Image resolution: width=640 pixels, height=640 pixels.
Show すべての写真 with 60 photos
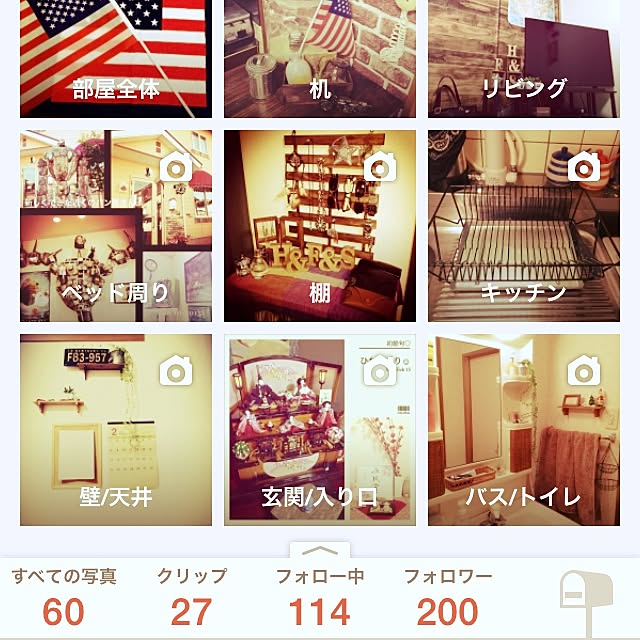coord(64,598)
